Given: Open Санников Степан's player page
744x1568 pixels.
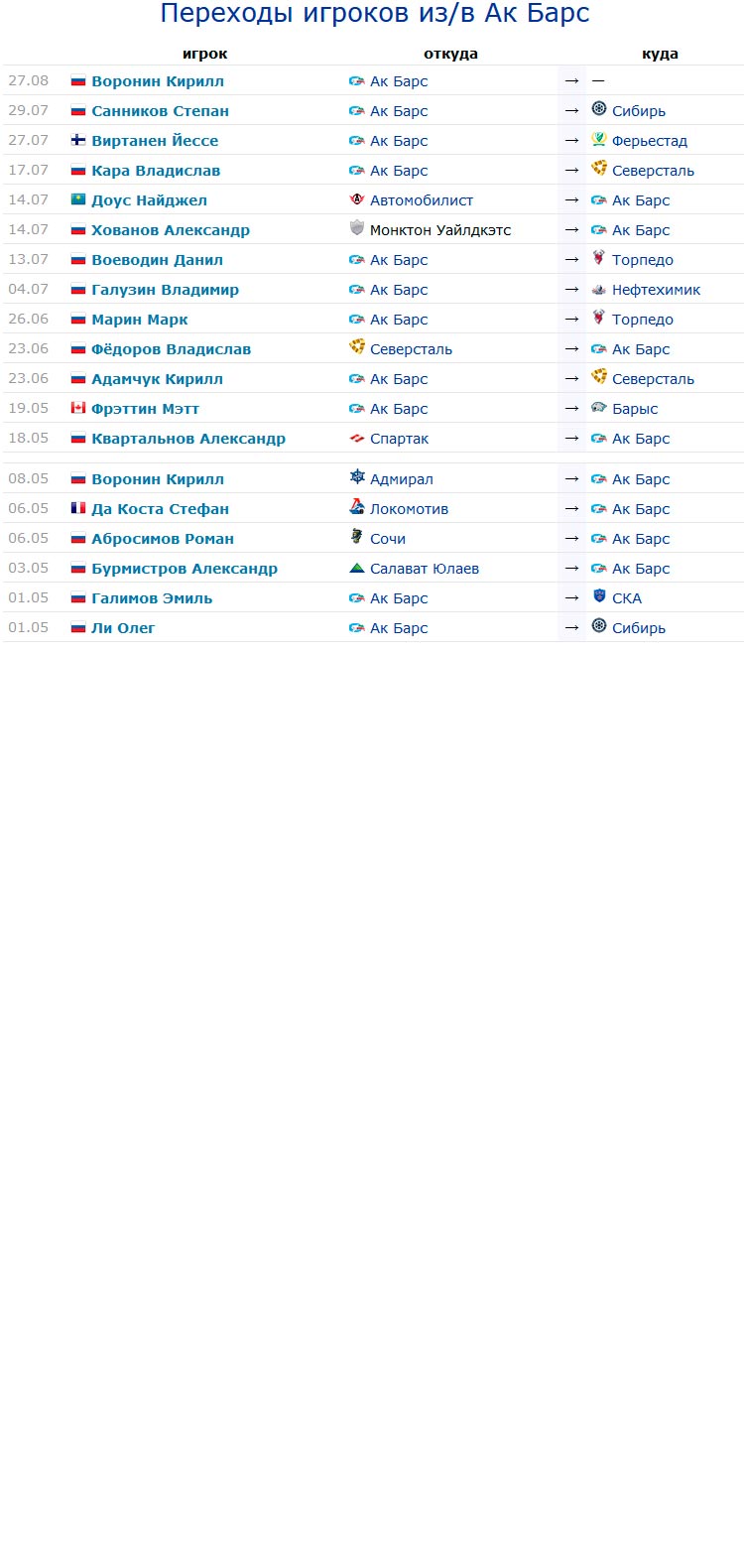Looking at the screenshot, I should (x=160, y=111).
